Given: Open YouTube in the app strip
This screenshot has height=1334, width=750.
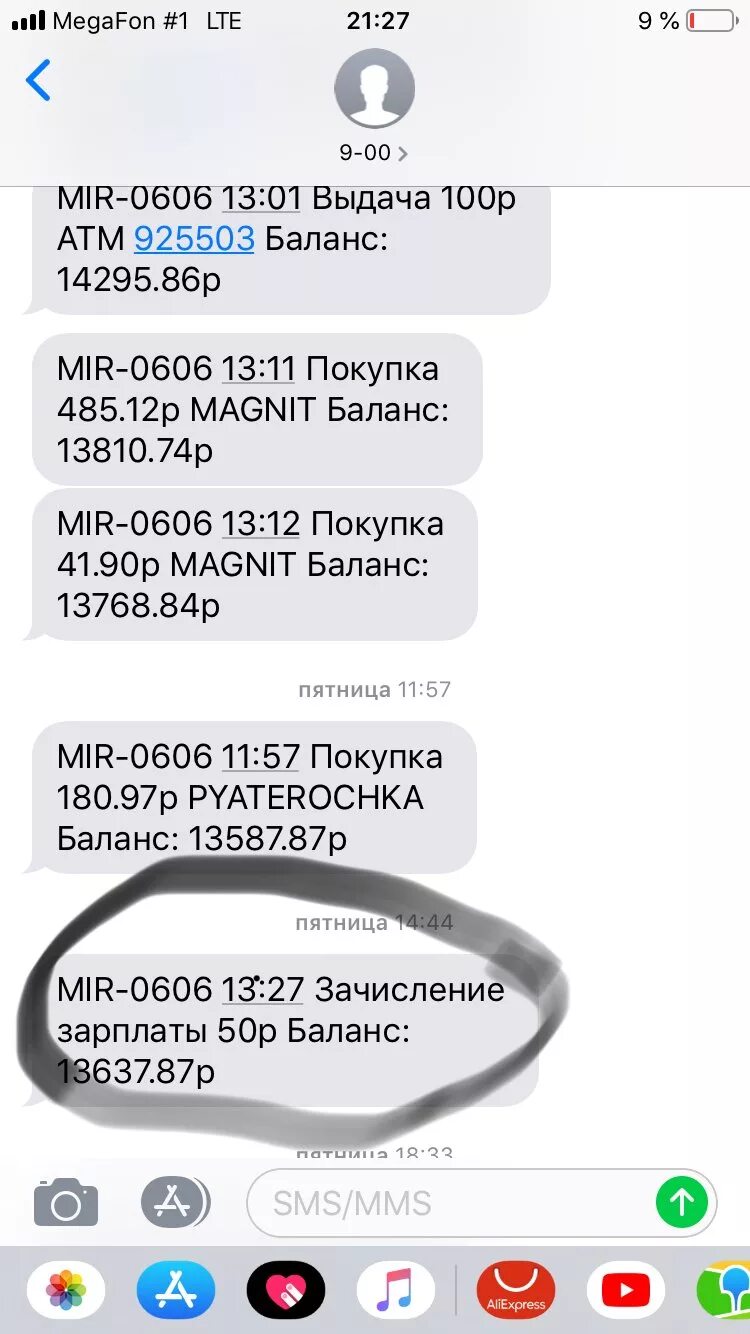Looking at the screenshot, I should coord(626,1290).
